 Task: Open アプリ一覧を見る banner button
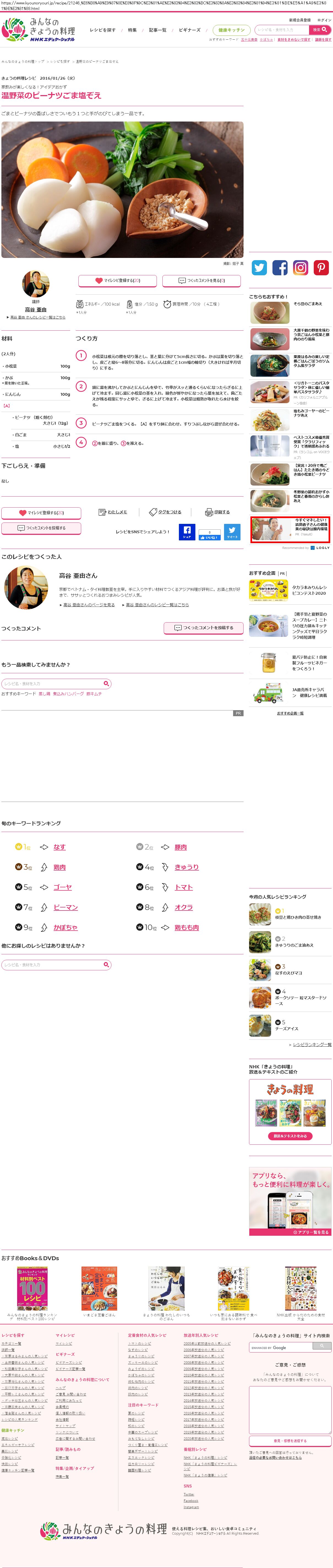click(x=290, y=1232)
